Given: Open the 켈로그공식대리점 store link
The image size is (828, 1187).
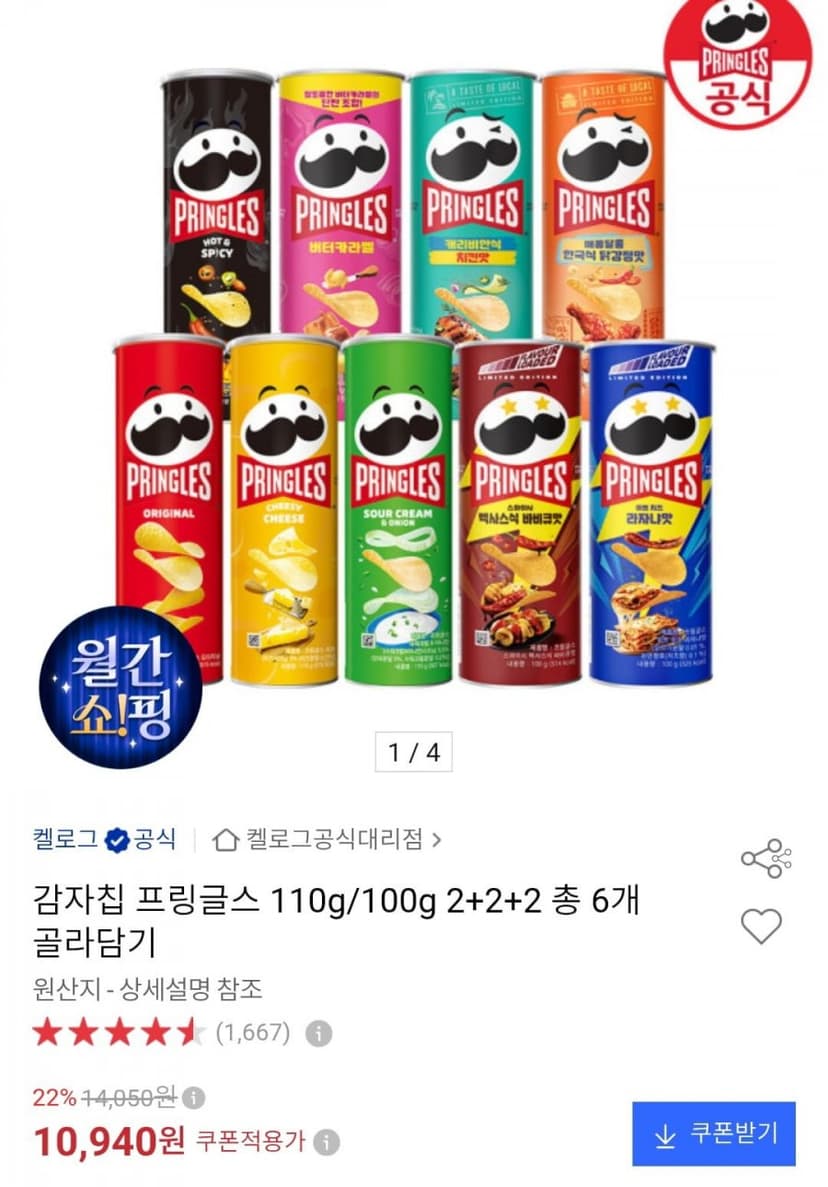Looking at the screenshot, I should pos(327,839).
